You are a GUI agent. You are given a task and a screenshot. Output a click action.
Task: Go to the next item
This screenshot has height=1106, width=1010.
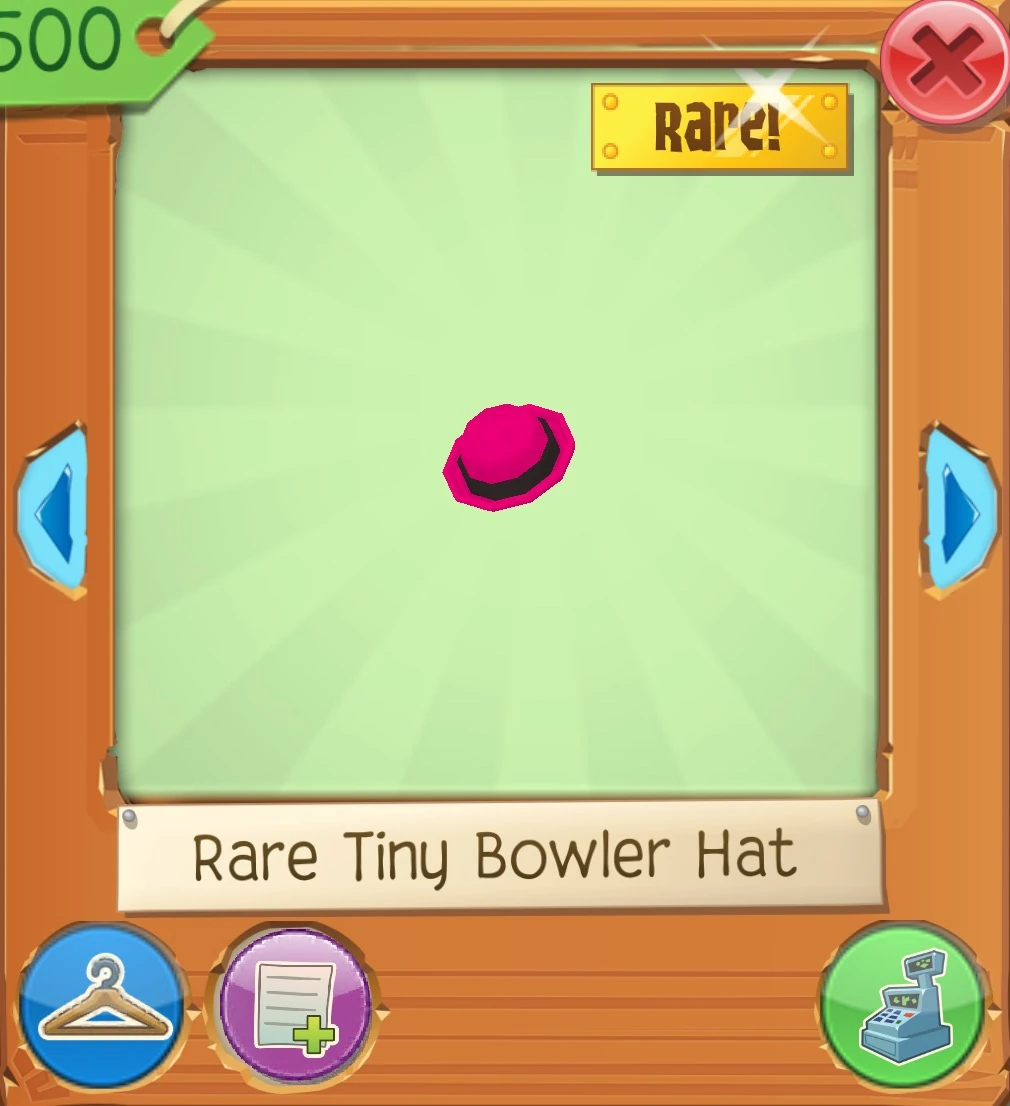point(958,512)
